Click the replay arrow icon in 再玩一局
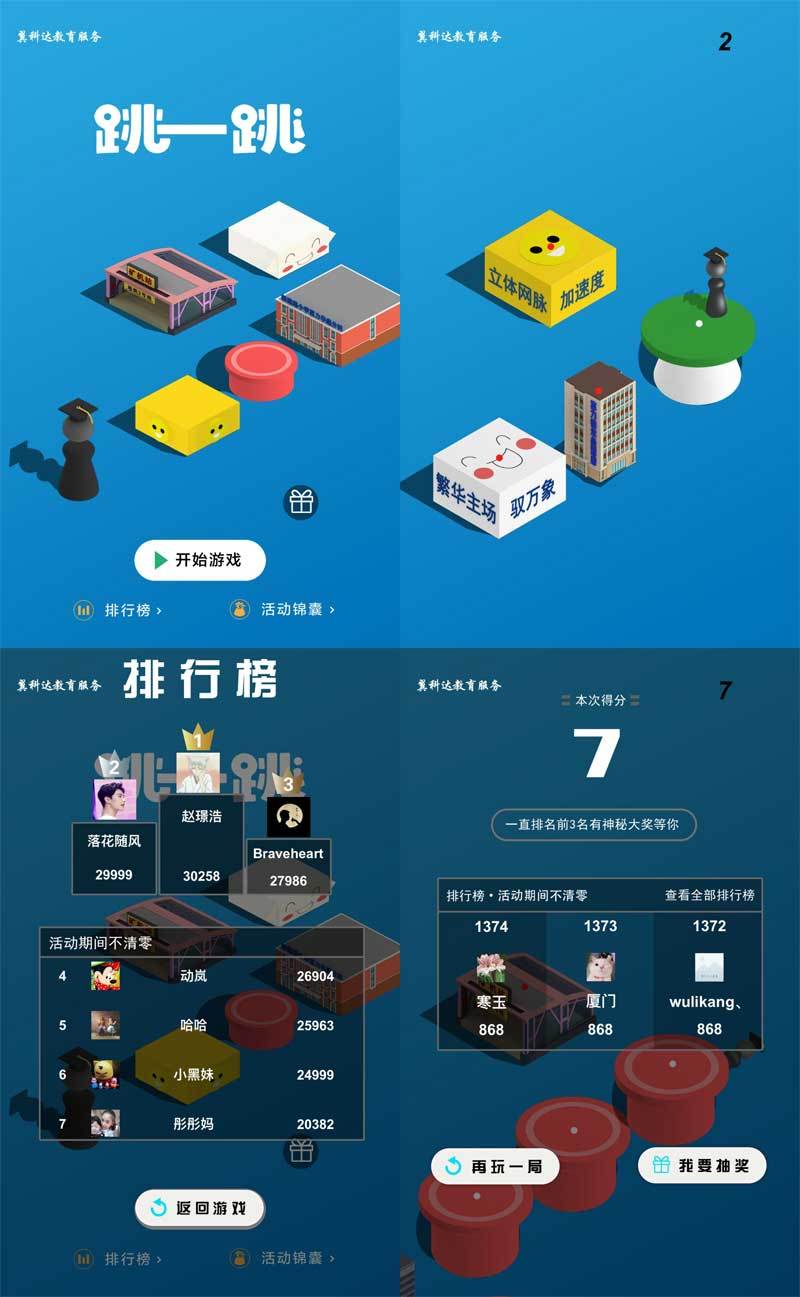This screenshot has width=800, height=1297. 452,1166
